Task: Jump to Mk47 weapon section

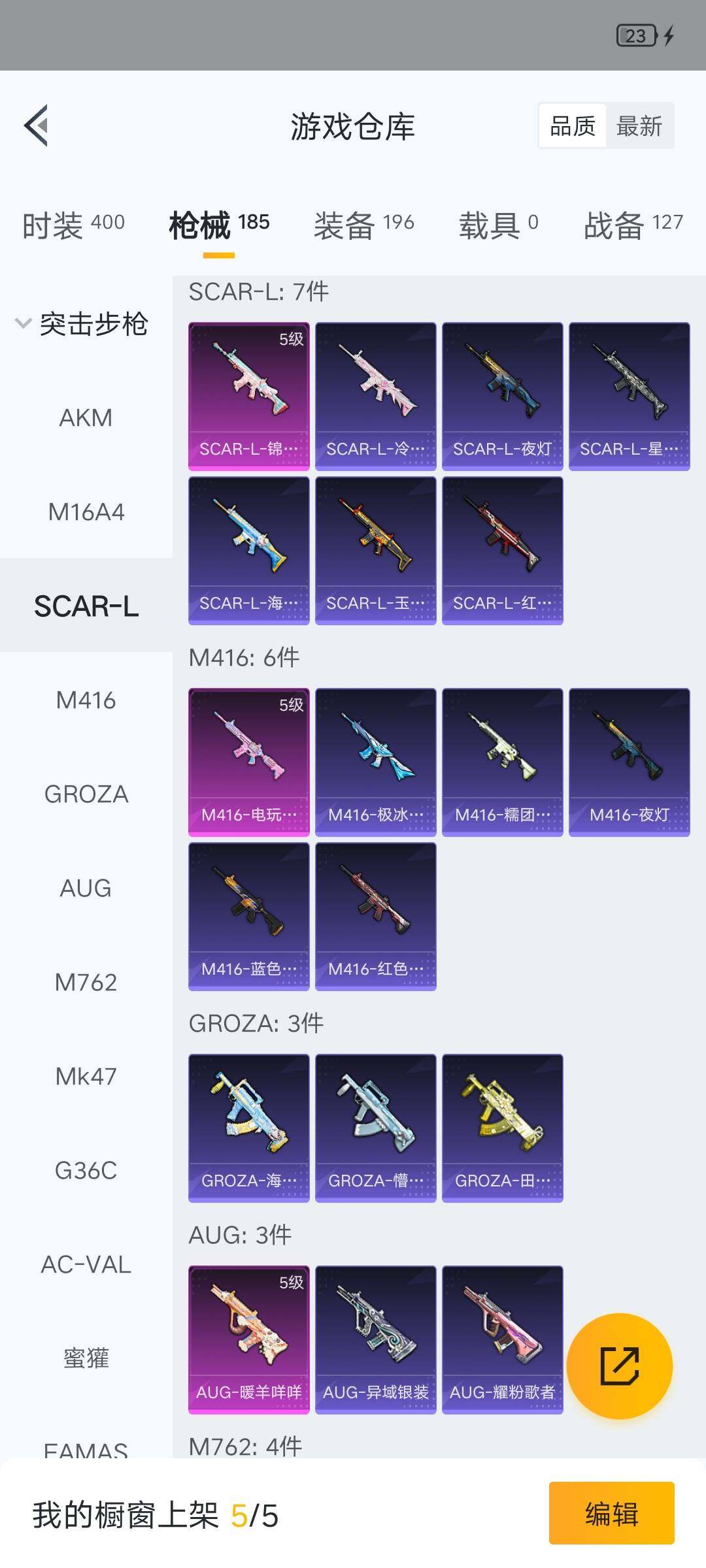Action: 86,1077
